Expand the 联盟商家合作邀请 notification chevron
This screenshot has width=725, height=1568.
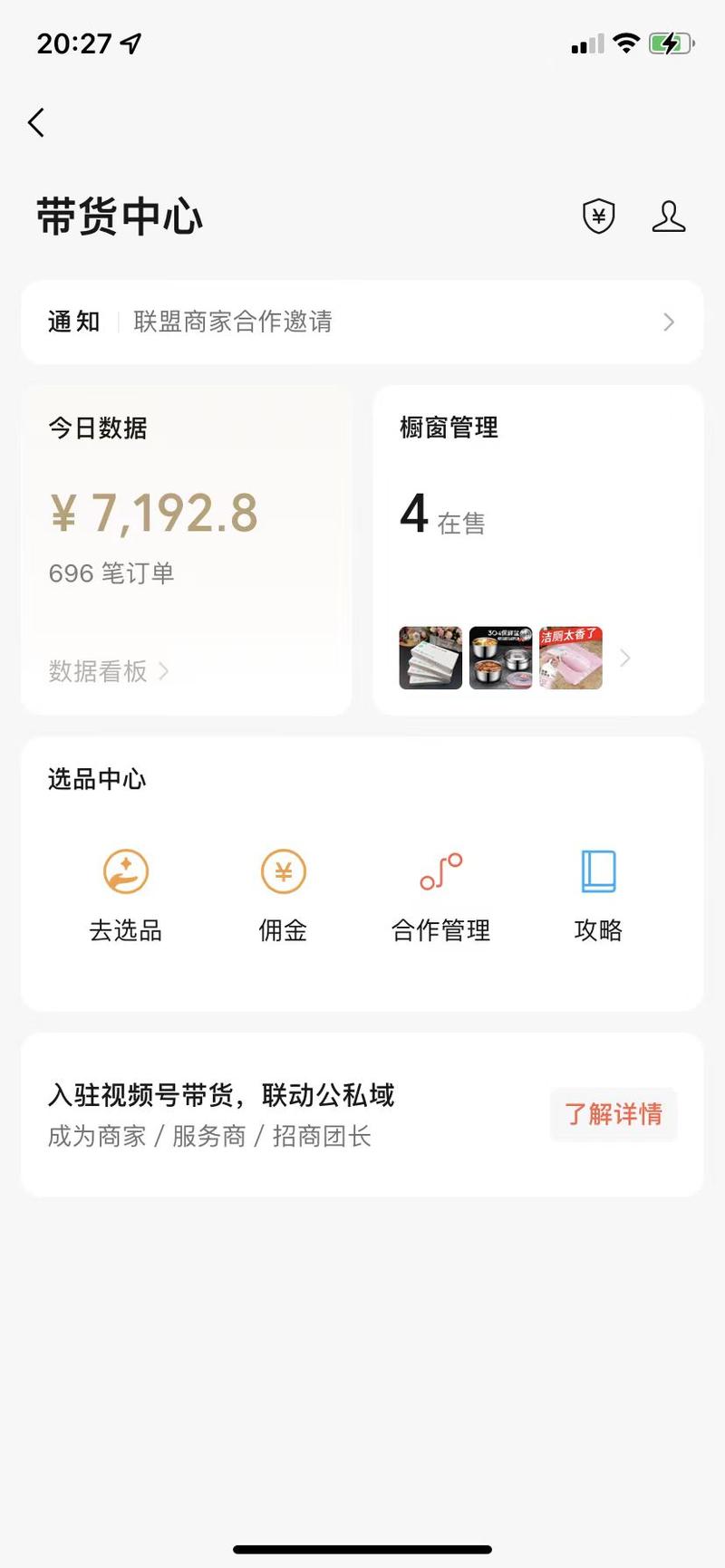[x=669, y=322]
